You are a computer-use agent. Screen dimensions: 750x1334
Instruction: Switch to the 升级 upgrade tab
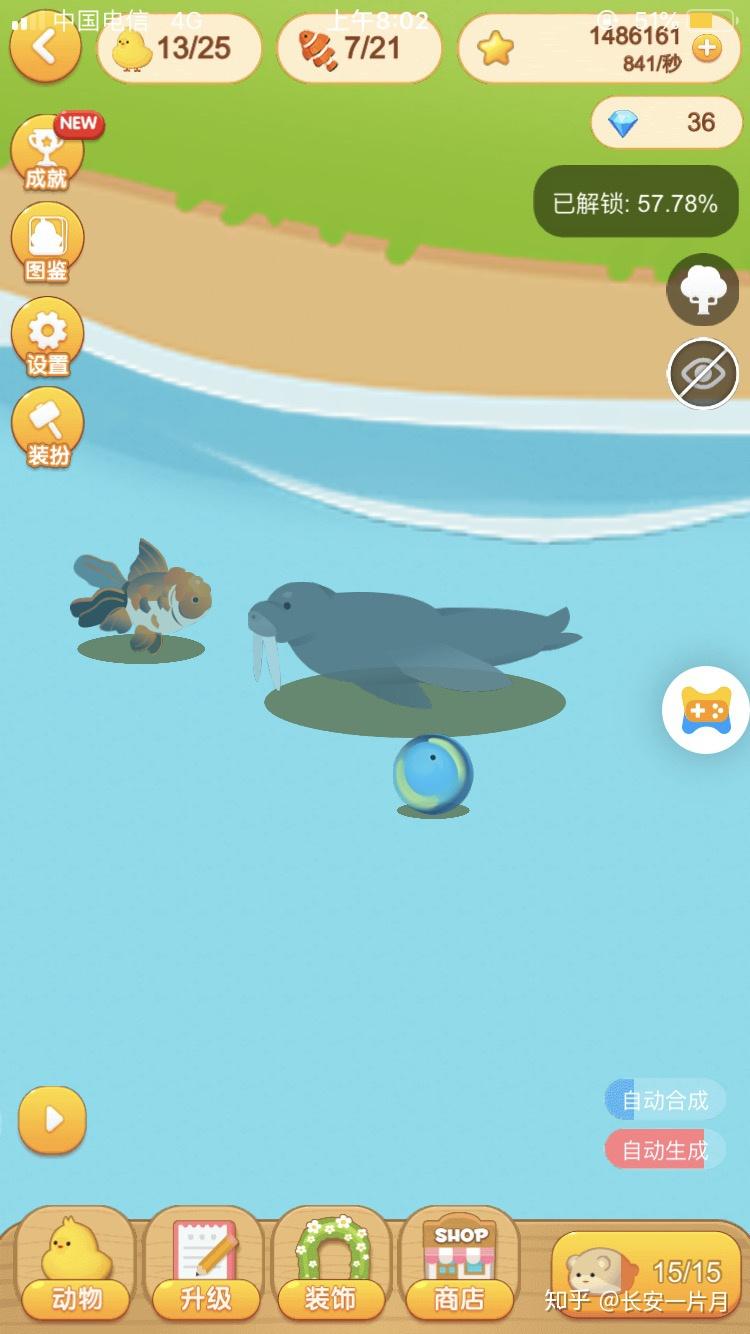coord(205,1265)
